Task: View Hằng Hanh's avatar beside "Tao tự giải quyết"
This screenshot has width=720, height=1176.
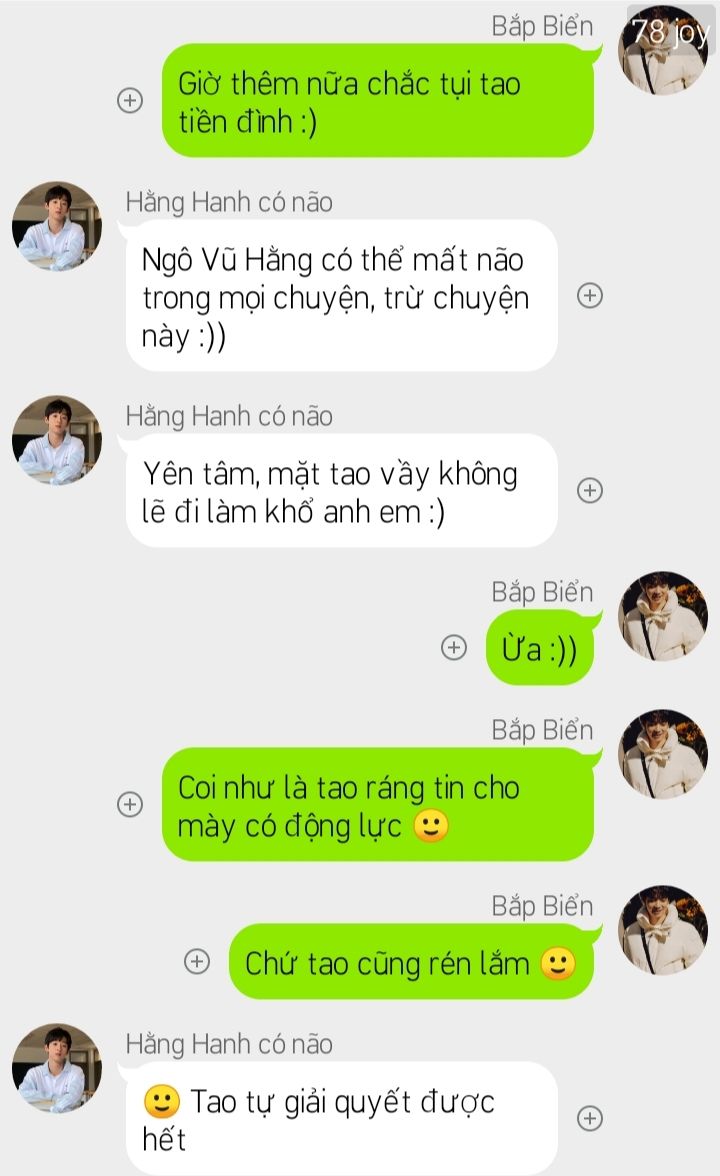Action: 57,1068
